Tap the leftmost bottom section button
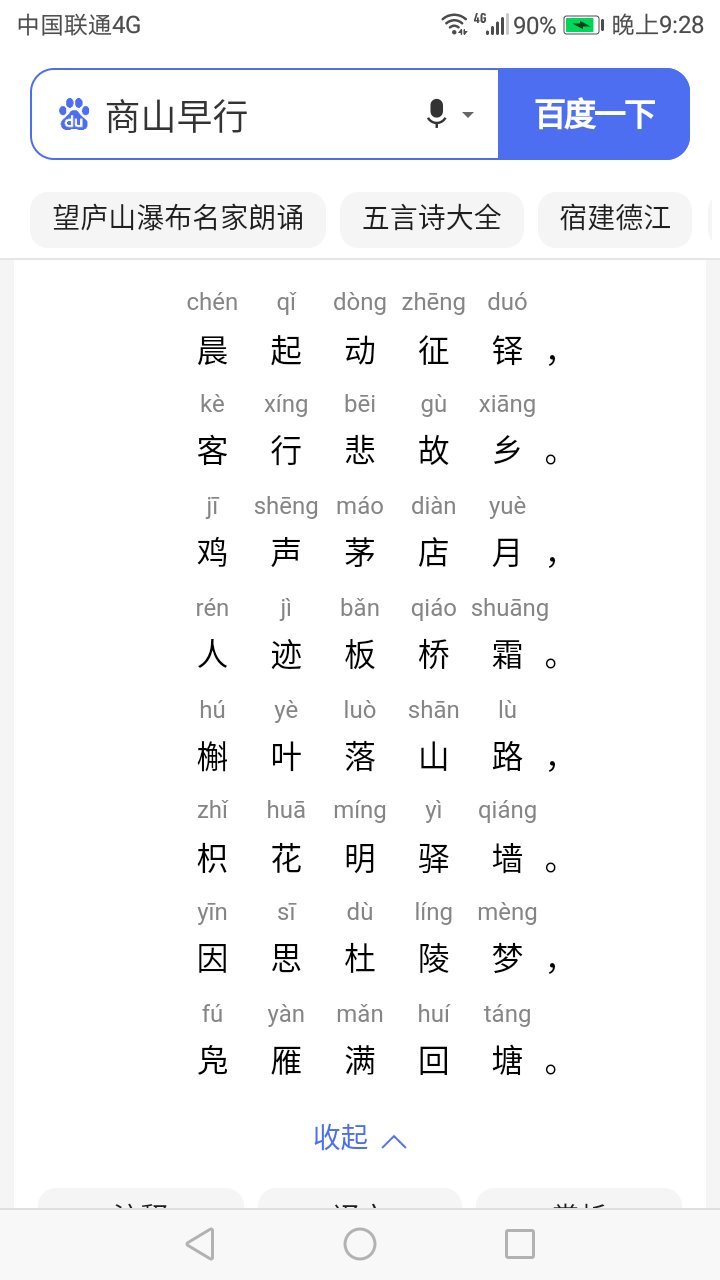Viewport: 720px width, 1280px height. pyautogui.click(x=140, y=1205)
